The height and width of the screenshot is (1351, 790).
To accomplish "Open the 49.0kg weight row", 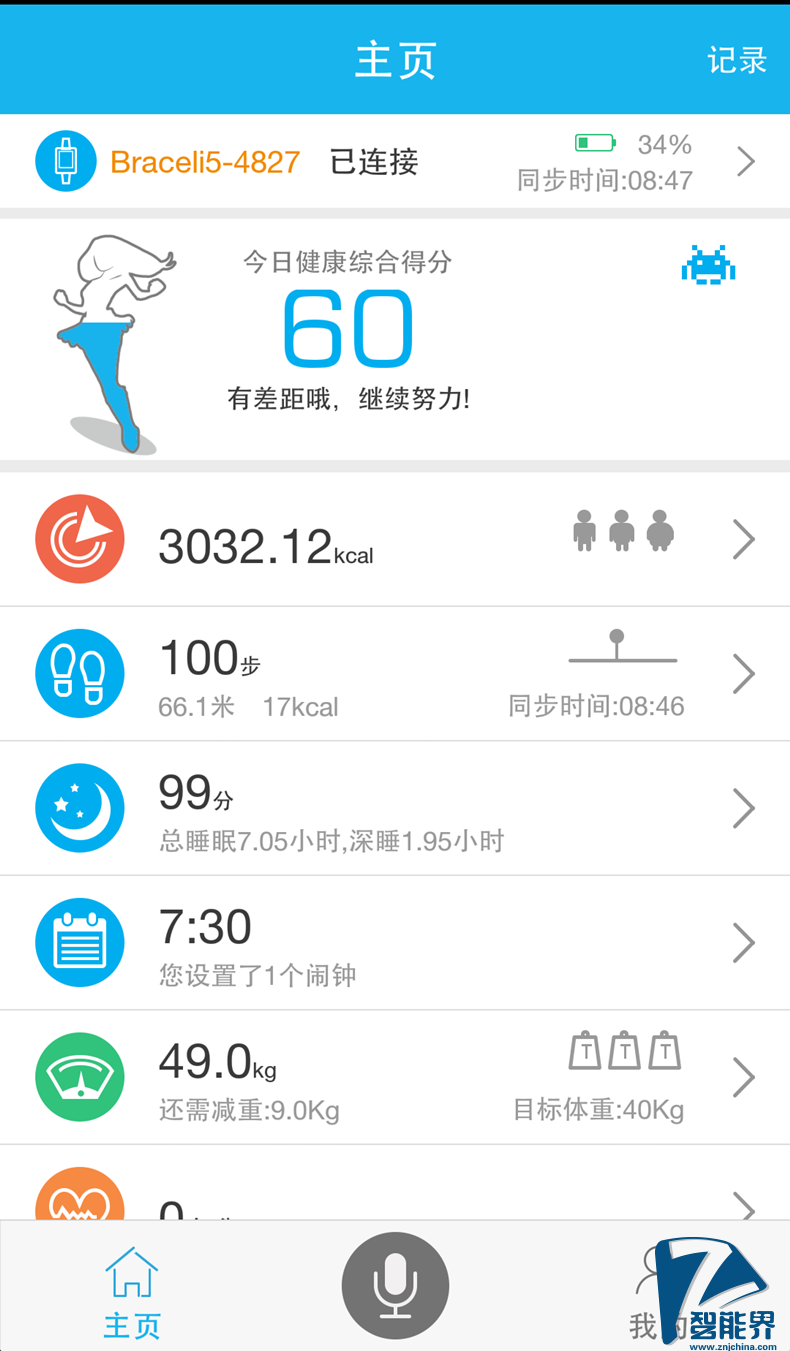I will [394, 1078].
